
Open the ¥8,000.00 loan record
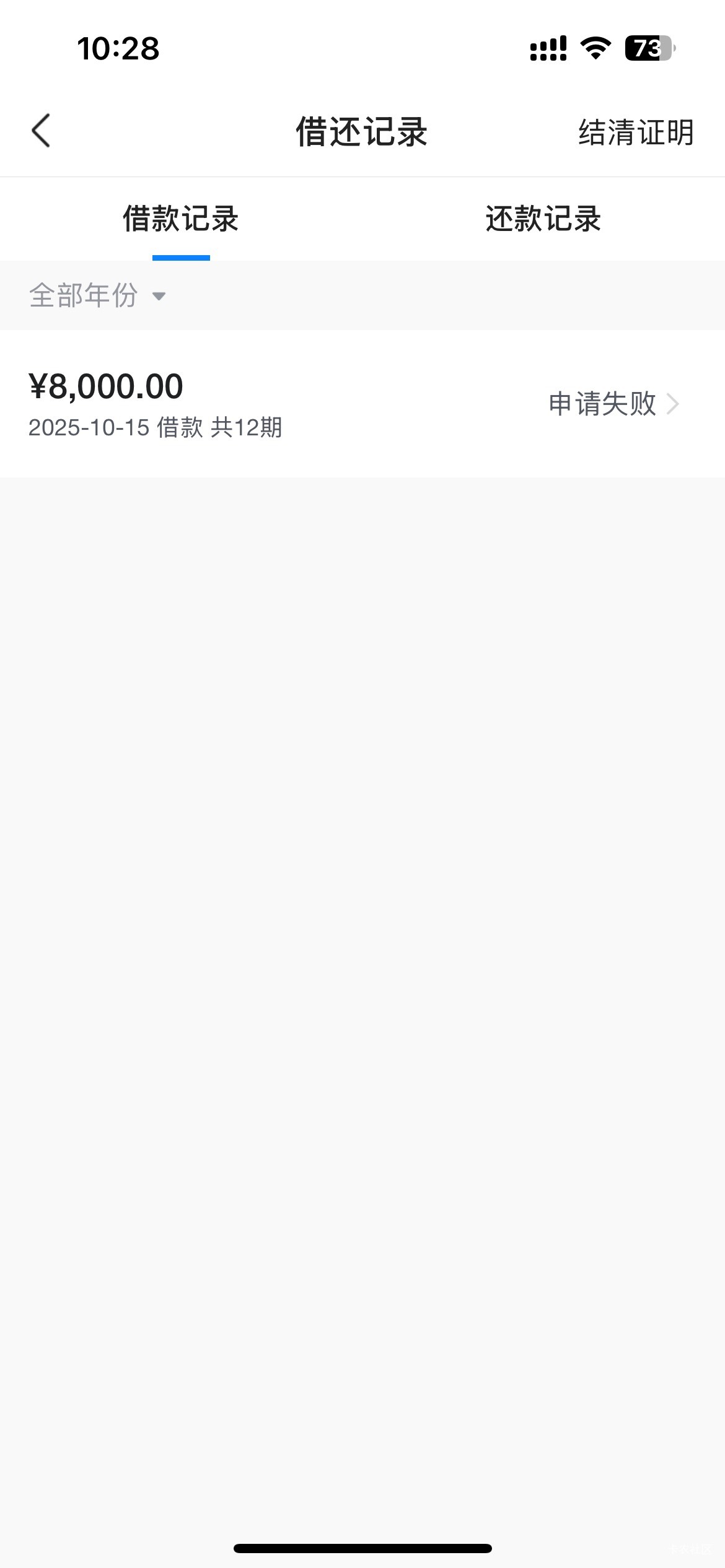click(362, 404)
